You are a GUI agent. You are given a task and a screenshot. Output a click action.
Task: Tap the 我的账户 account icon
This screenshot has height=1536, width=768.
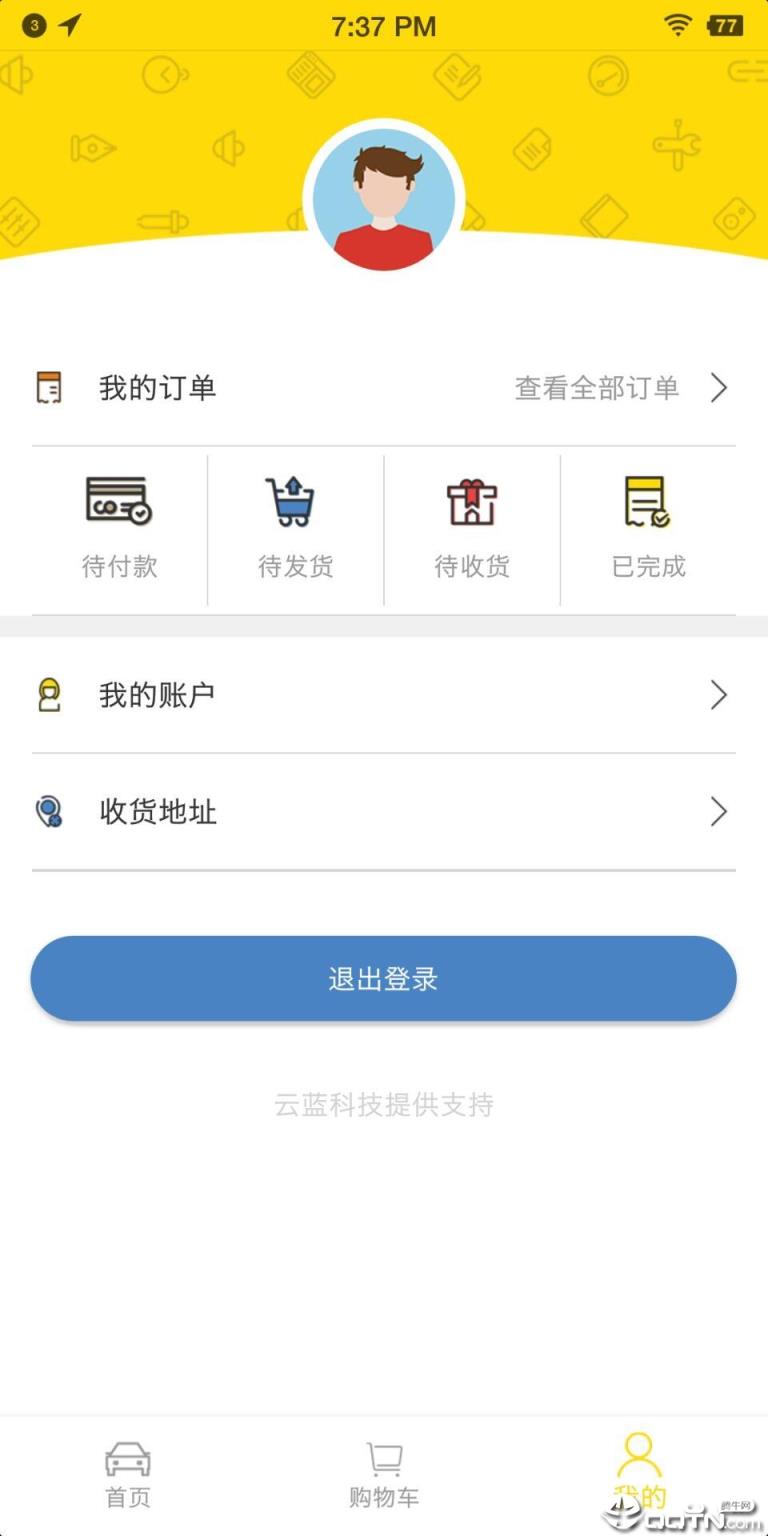click(x=50, y=694)
